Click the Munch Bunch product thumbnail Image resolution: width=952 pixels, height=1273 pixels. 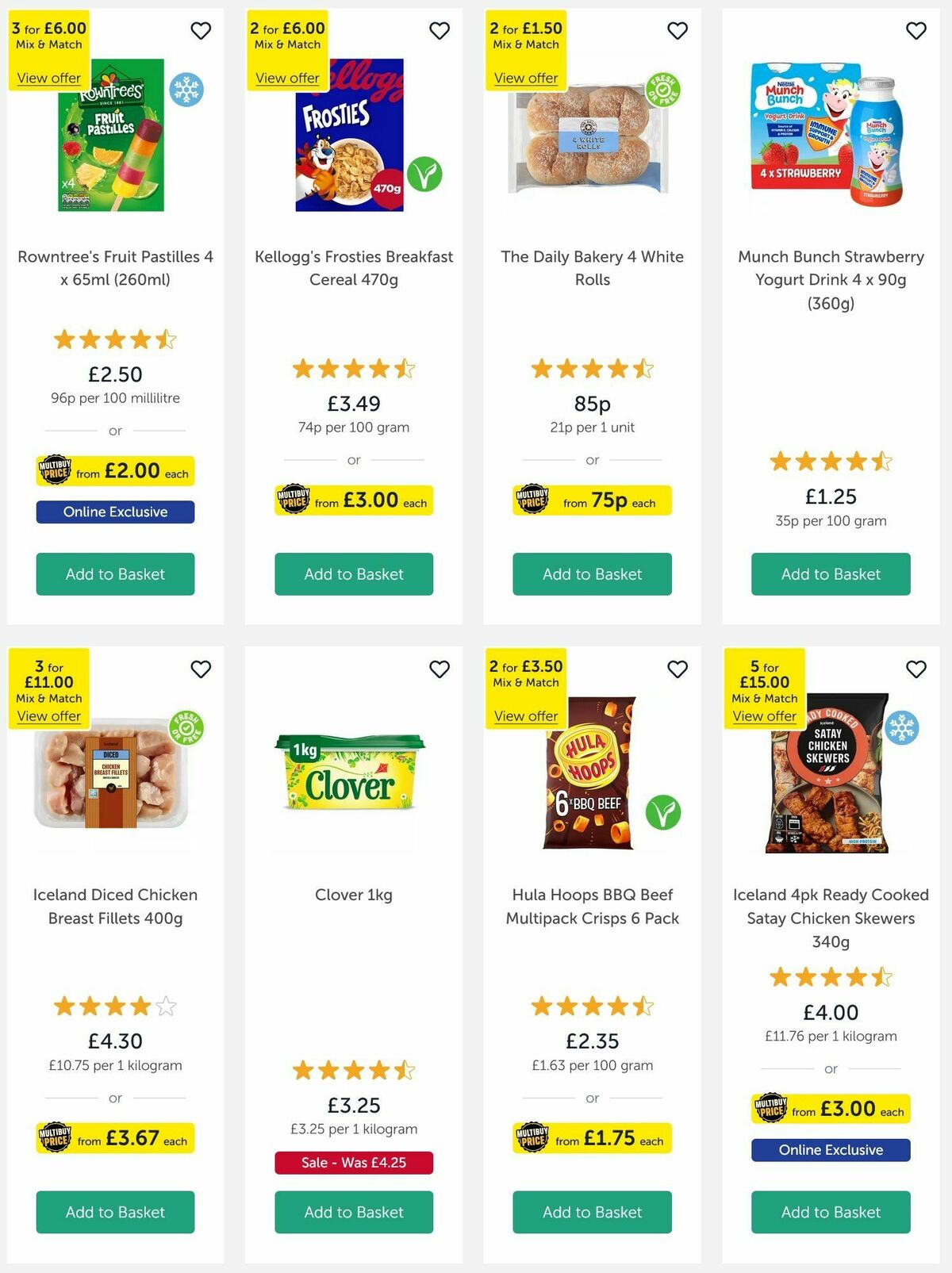pos(830,135)
